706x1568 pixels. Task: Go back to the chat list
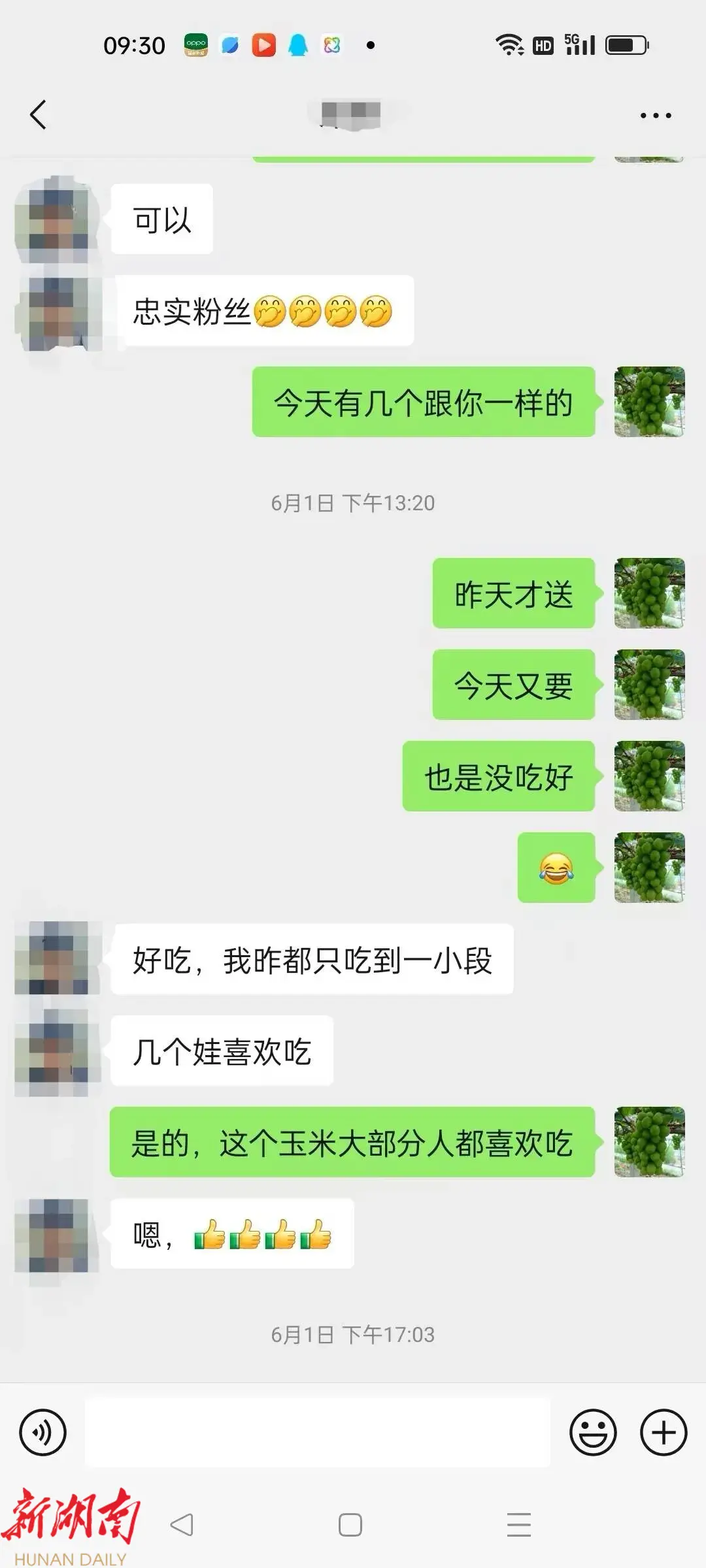click(39, 115)
